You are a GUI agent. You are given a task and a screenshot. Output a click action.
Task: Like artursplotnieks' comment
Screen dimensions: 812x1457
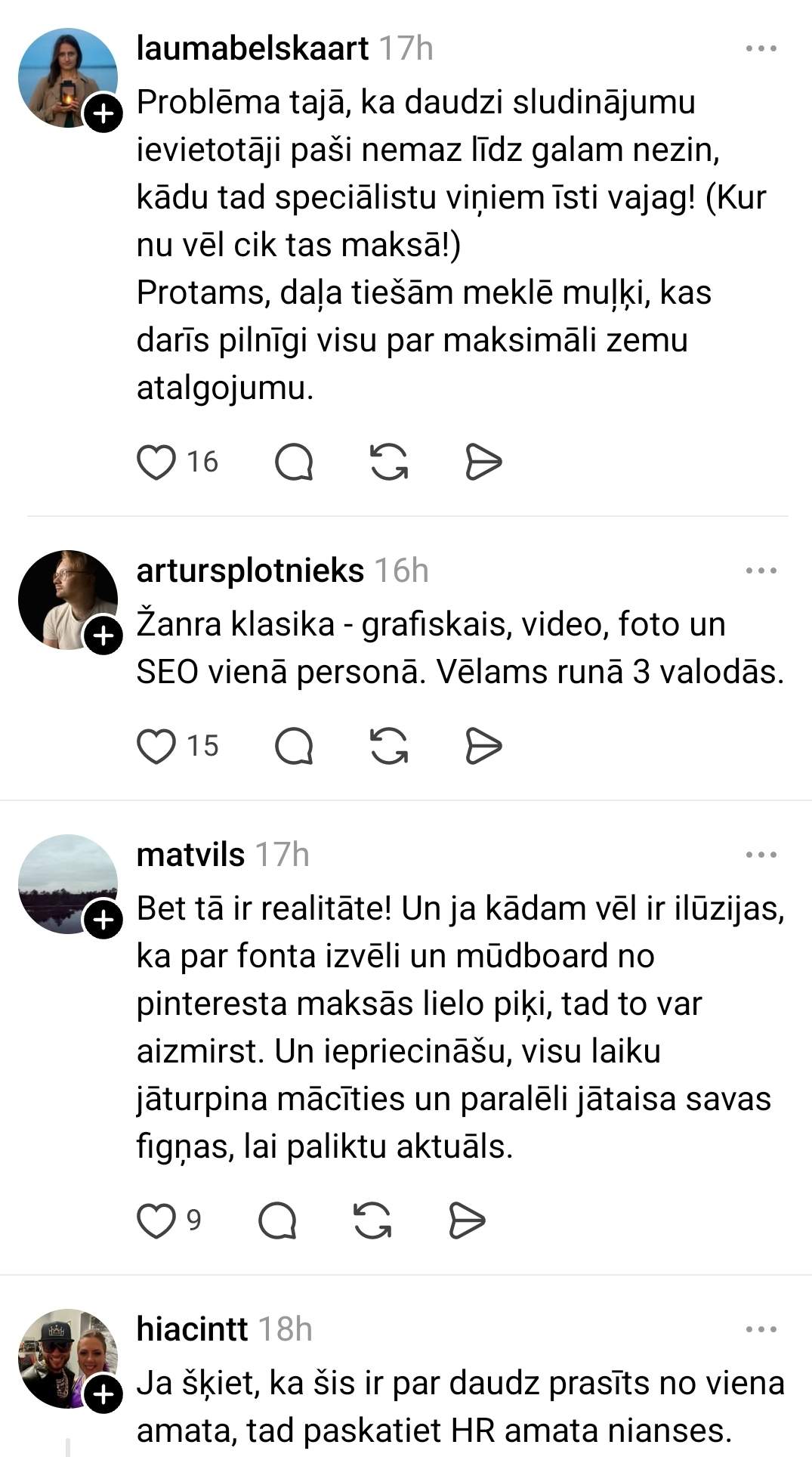(x=156, y=747)
